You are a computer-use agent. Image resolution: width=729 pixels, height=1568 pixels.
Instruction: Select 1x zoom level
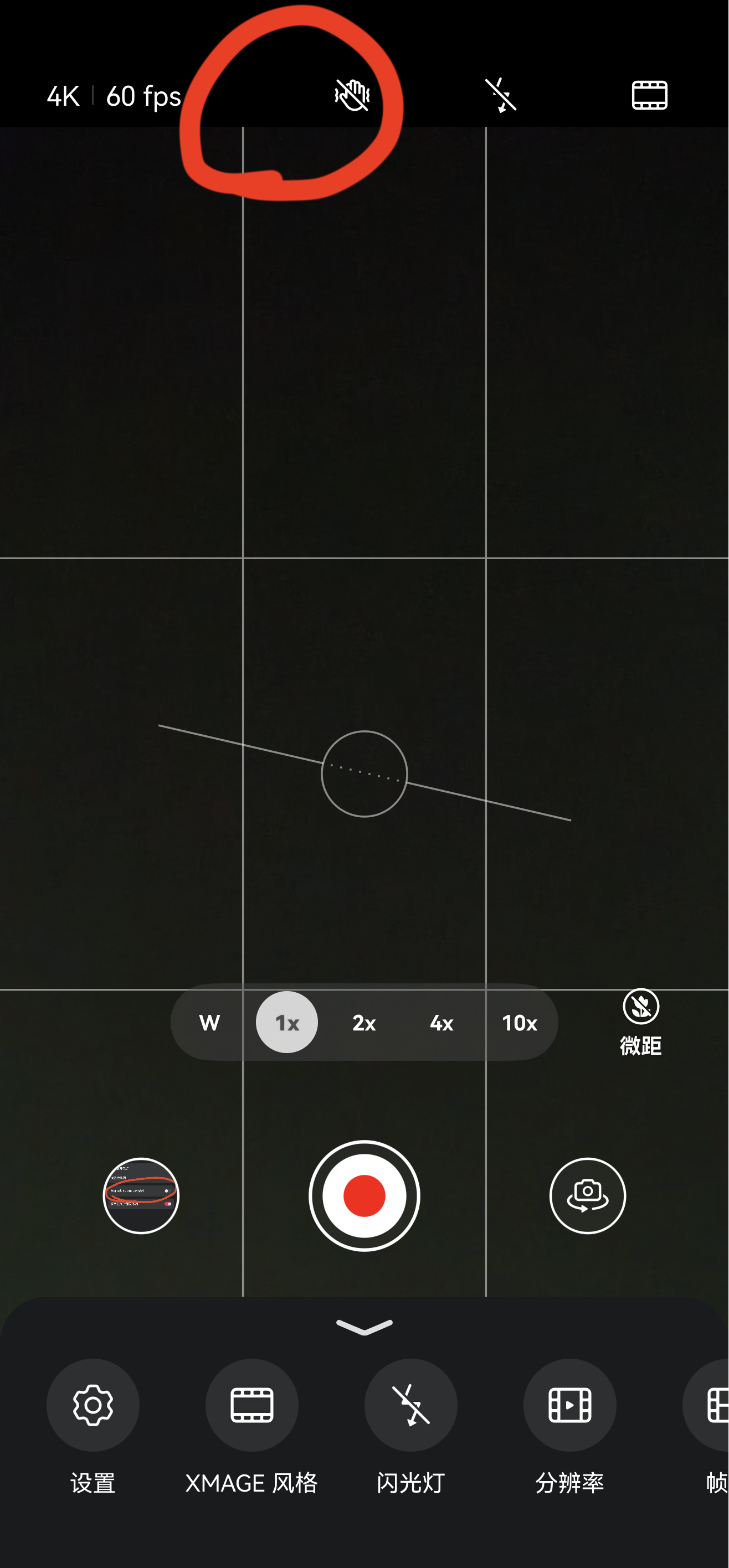[x=287, y=1023]
